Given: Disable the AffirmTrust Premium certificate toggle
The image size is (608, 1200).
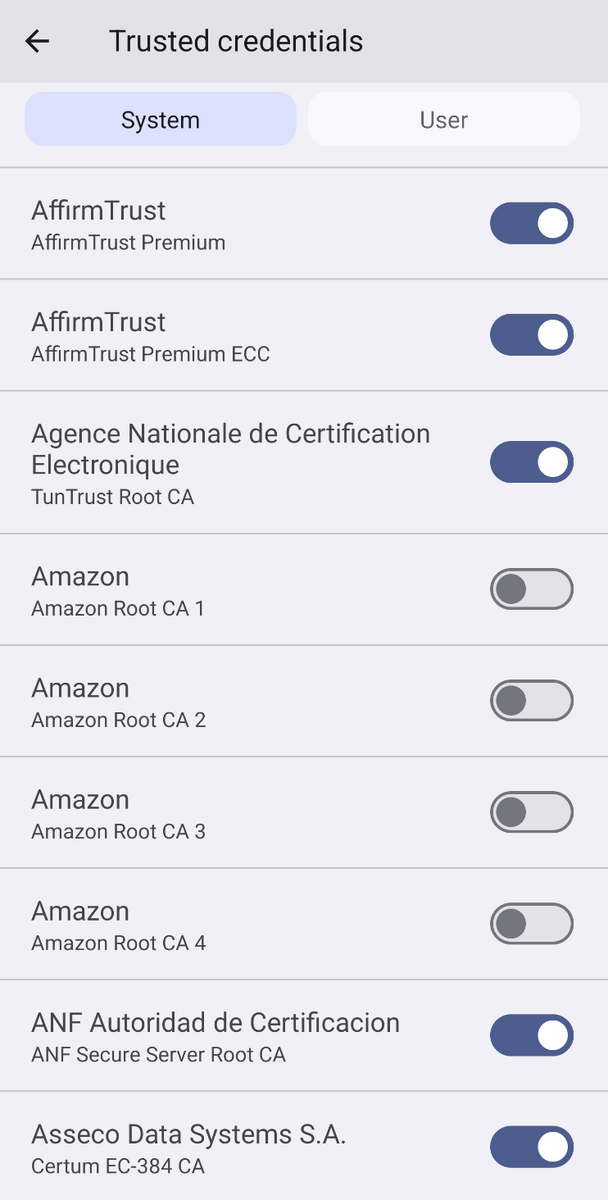Looking at the screenshot, I should (531, 223).
